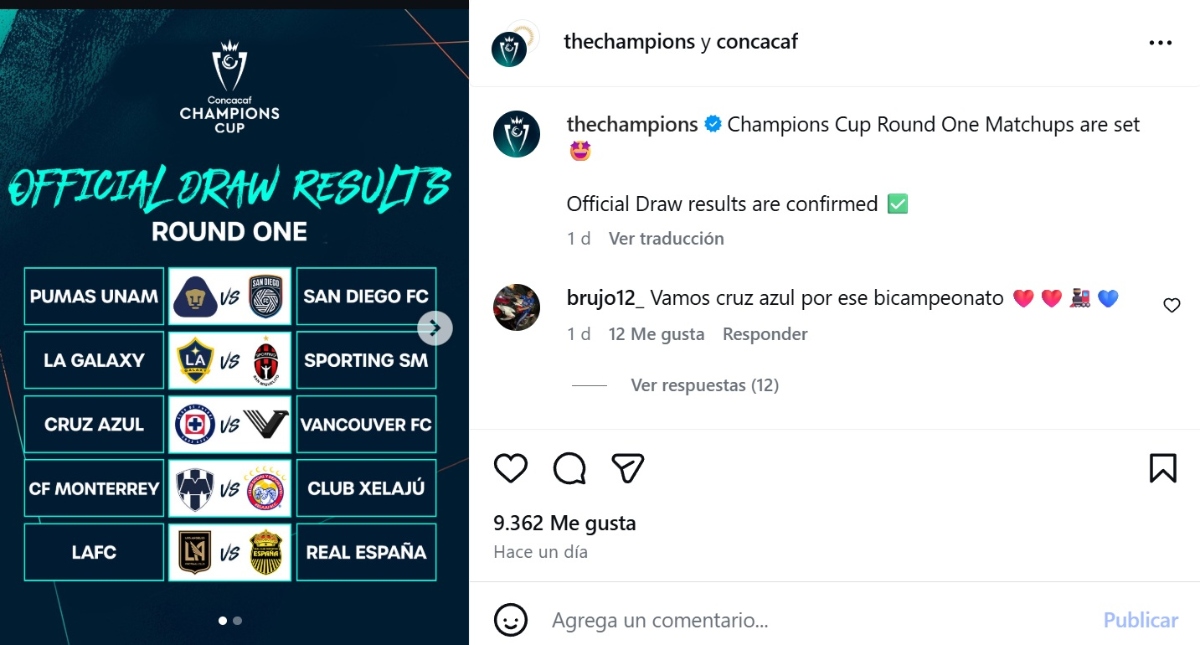Tap Publicar to post comment
The image size is (1200, 645).
point(1140,620)
